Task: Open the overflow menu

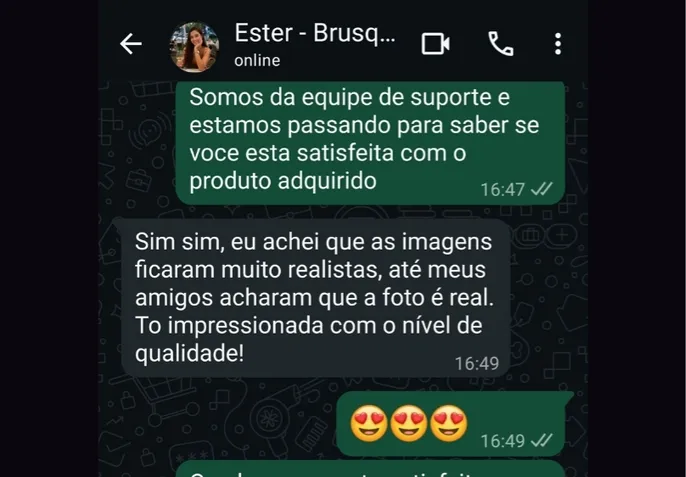Action: point(558,44)
